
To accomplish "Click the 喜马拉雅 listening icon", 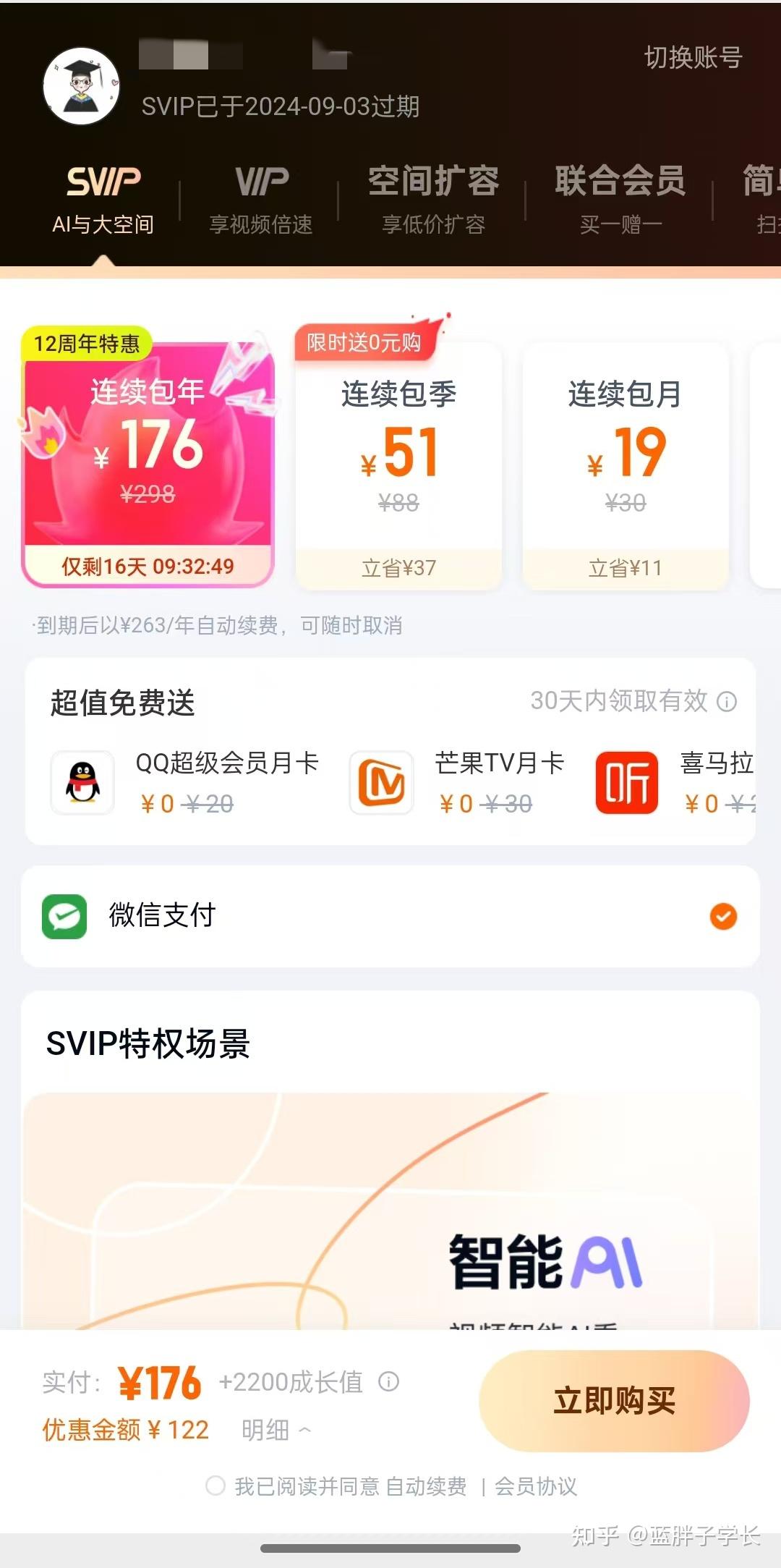I will [626, 783].
